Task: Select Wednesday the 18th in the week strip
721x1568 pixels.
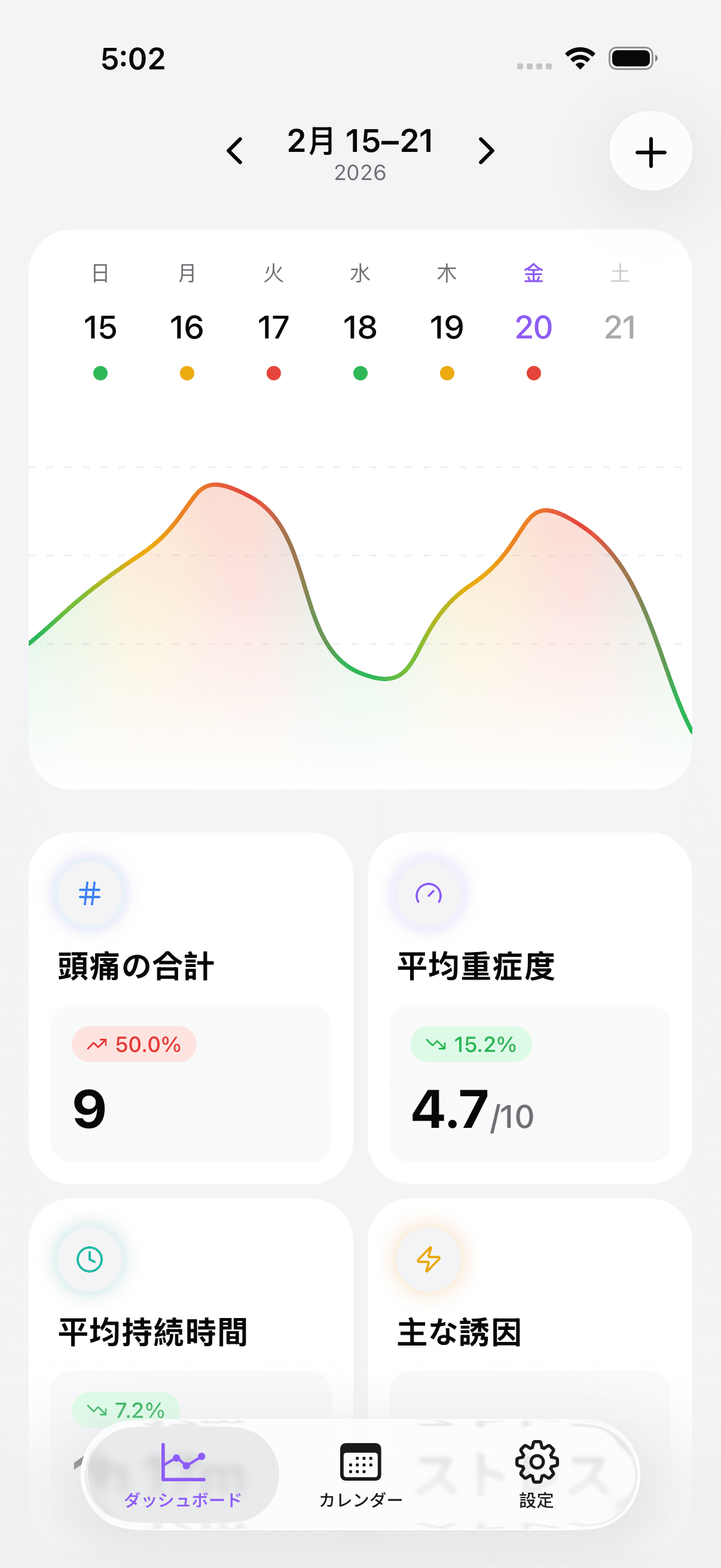Action: click(360, 328)
